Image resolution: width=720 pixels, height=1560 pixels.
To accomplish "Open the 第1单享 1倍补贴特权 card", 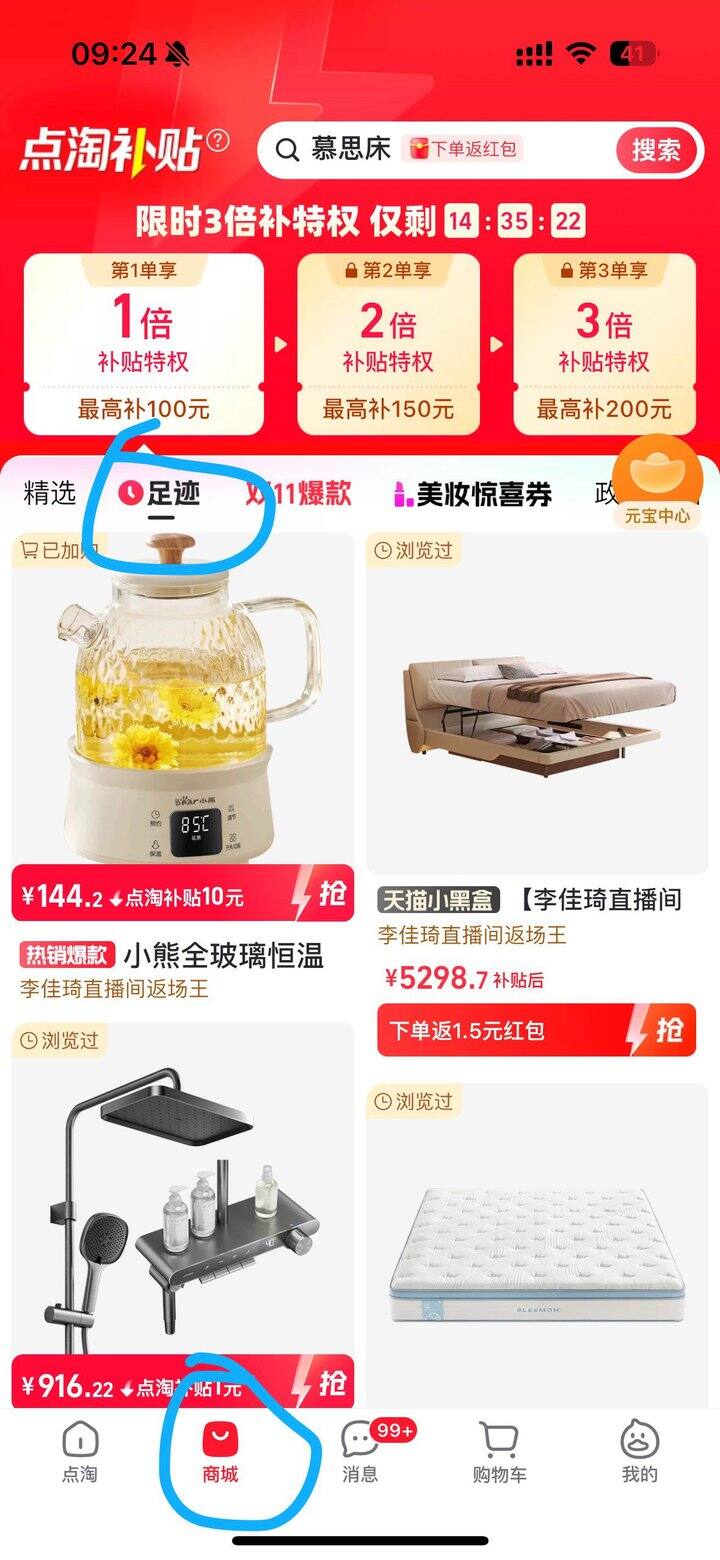I will coord(143,344).
